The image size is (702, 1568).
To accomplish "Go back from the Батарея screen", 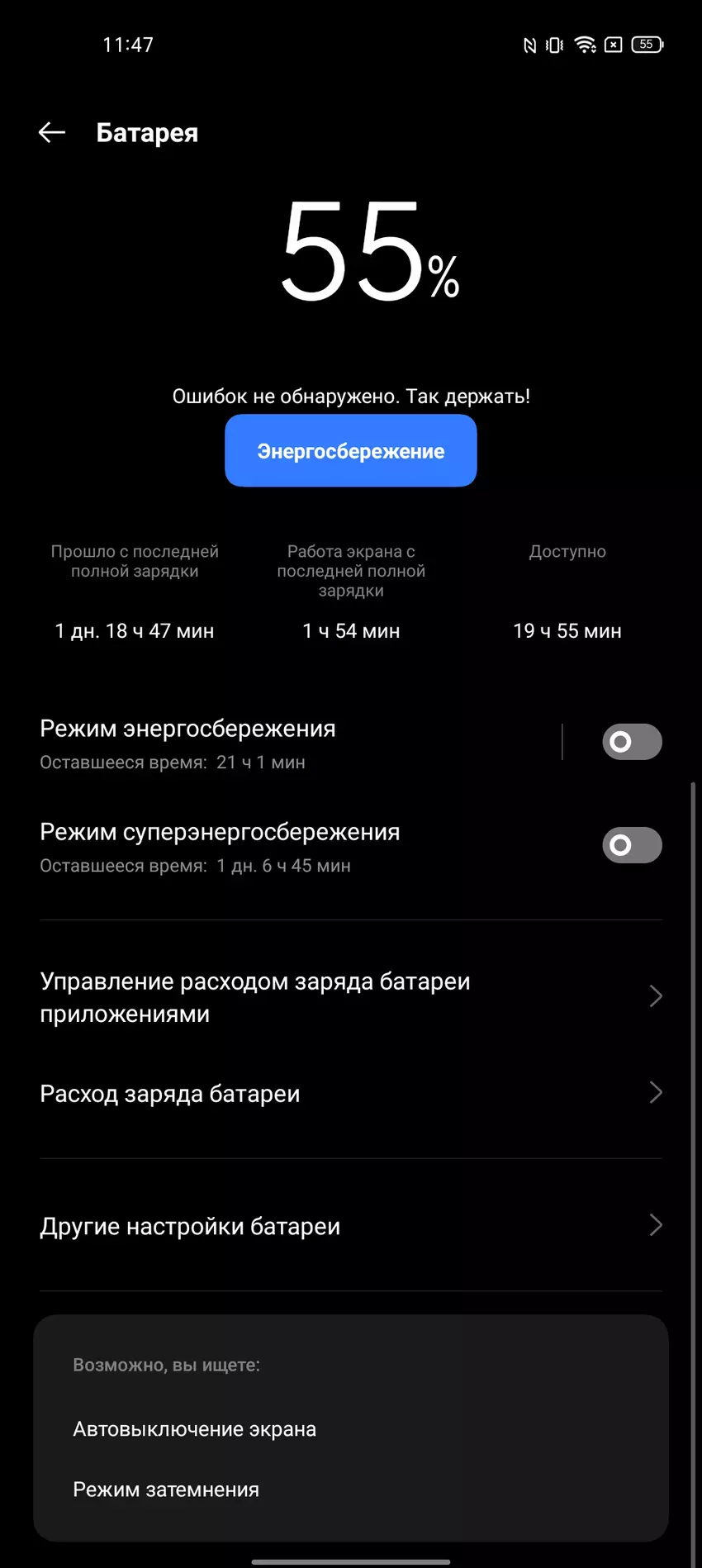I will coord(52,132).
